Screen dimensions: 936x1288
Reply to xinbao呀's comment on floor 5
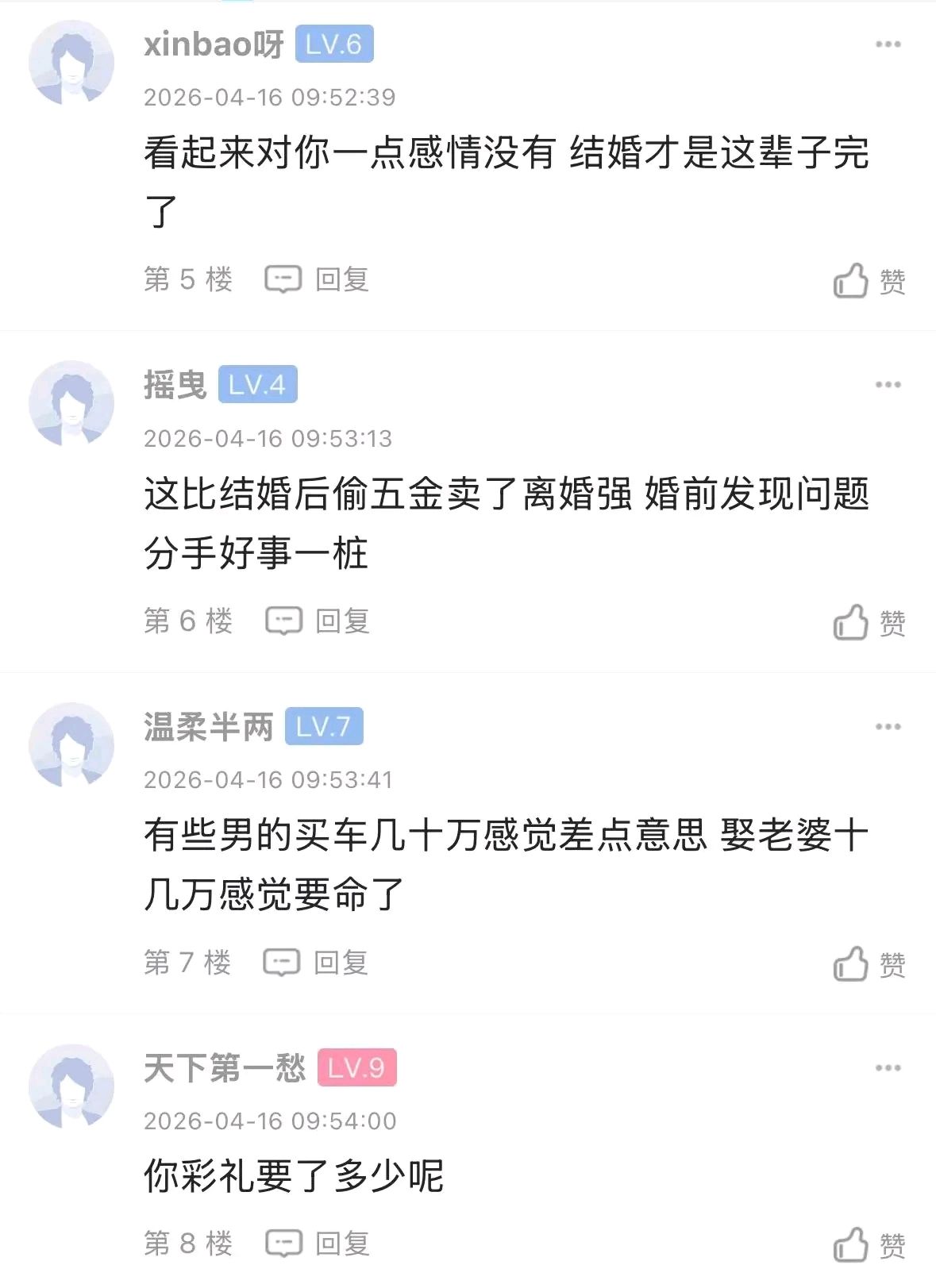pos(318,279)
